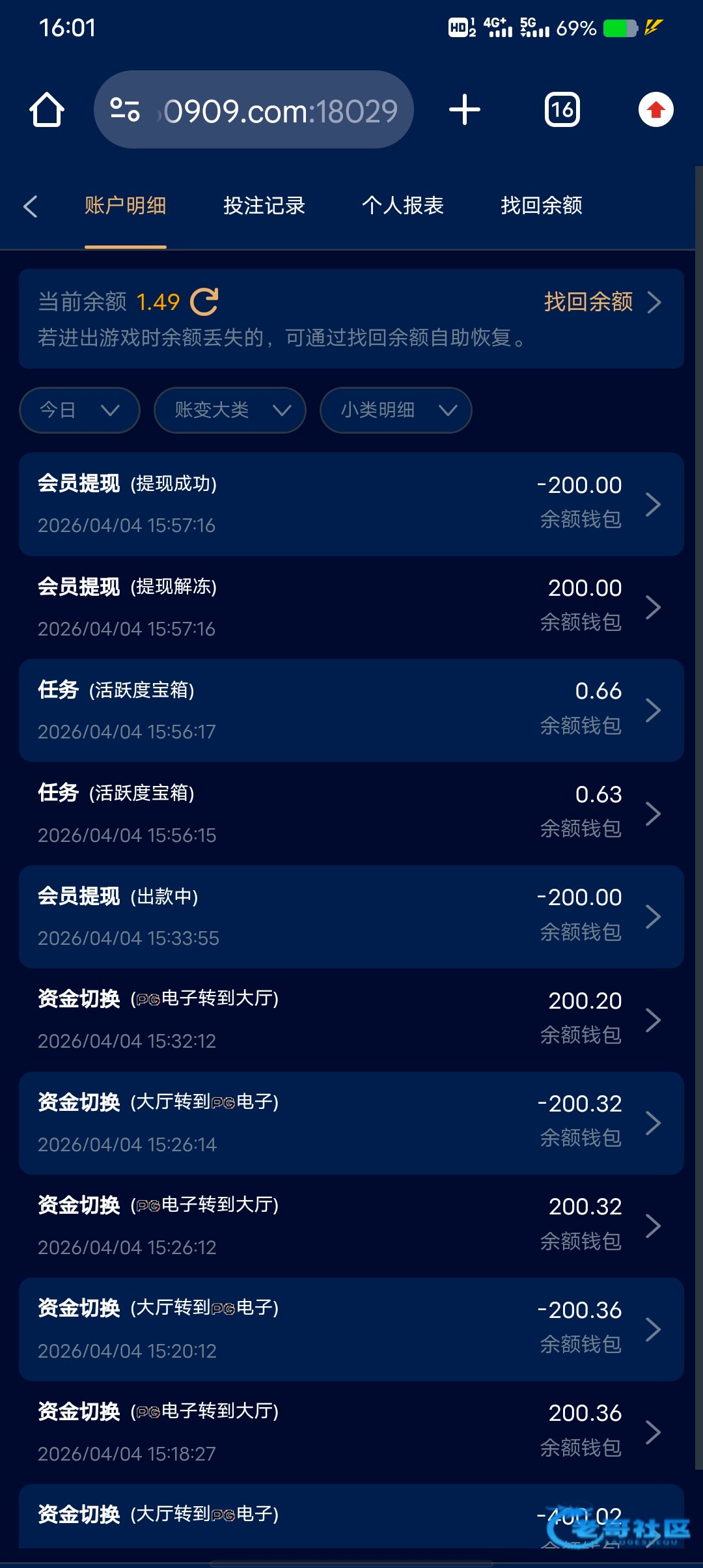Image resolution: width=703 pixels, height=1568 pixels.
Task: Switch to the 投注记录 tab
Action: pos(264,206)
